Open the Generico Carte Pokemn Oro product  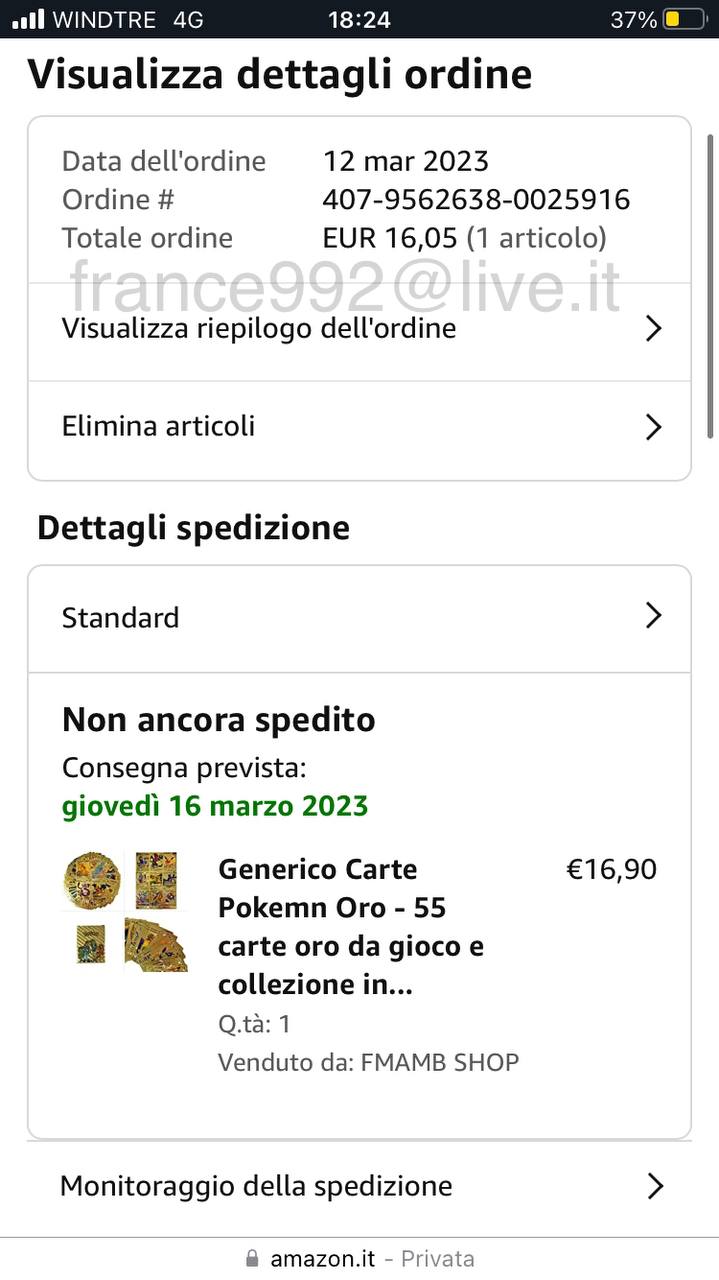tap(350, 927)
